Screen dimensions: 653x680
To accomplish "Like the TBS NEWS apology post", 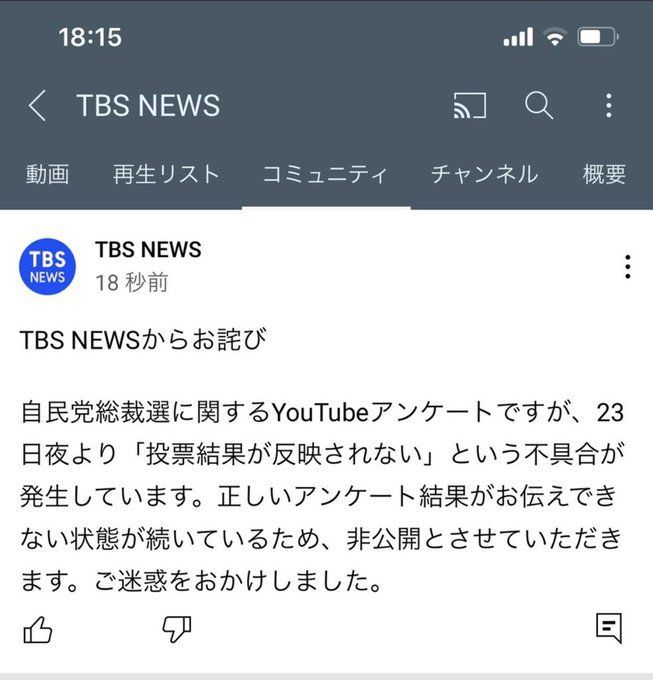I will [x=38, y=629].
